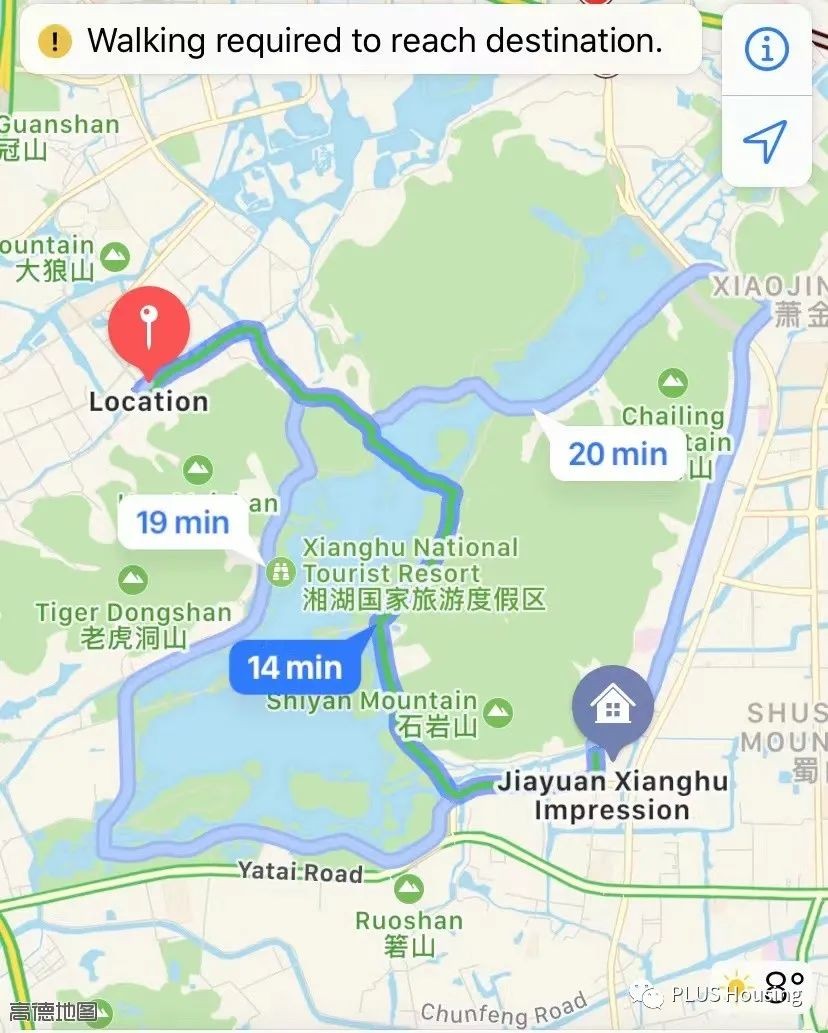
Task: Center map on current location arrow
Action: tap(766, 141)
